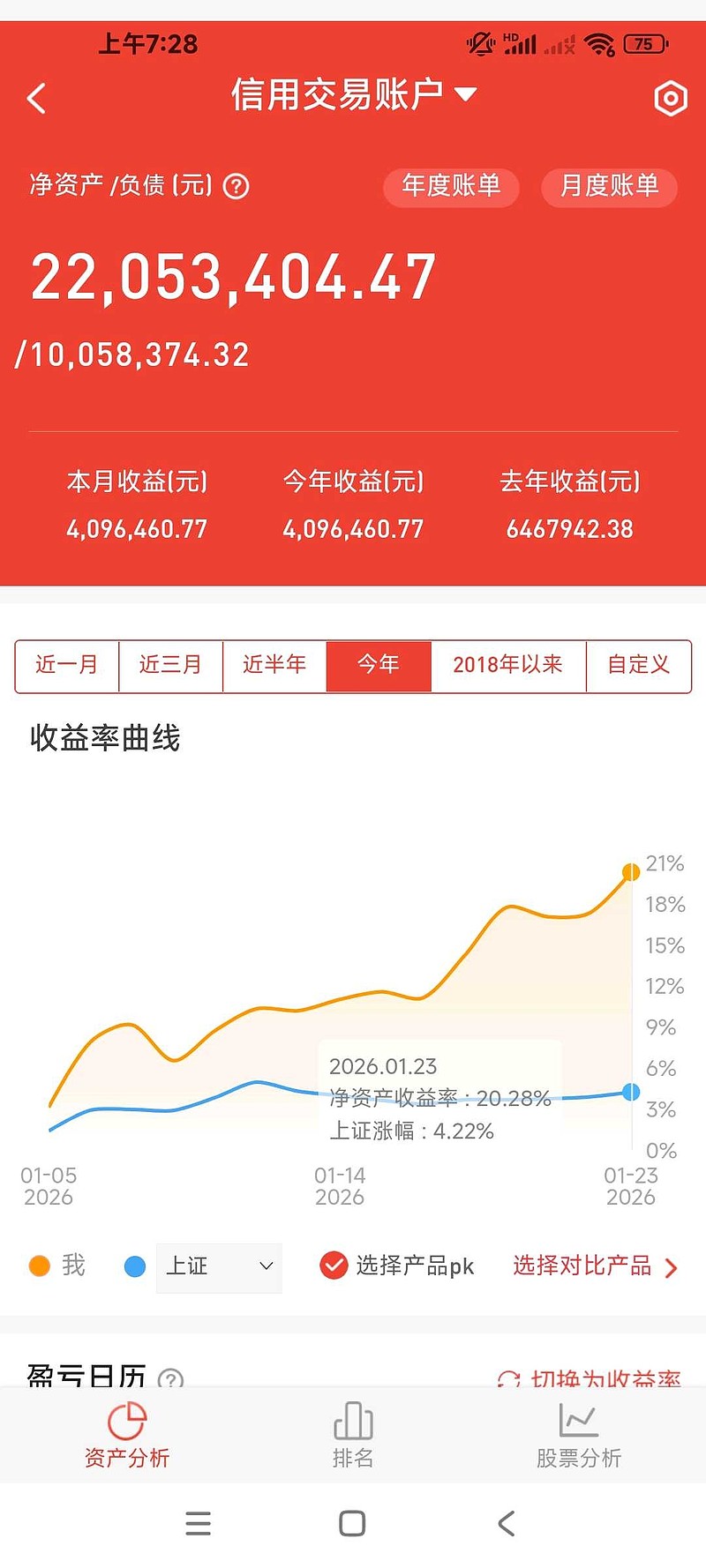Switch to the 近三月 time range tab
This screenshot has height=1568, width=706.
pos(170,666)
